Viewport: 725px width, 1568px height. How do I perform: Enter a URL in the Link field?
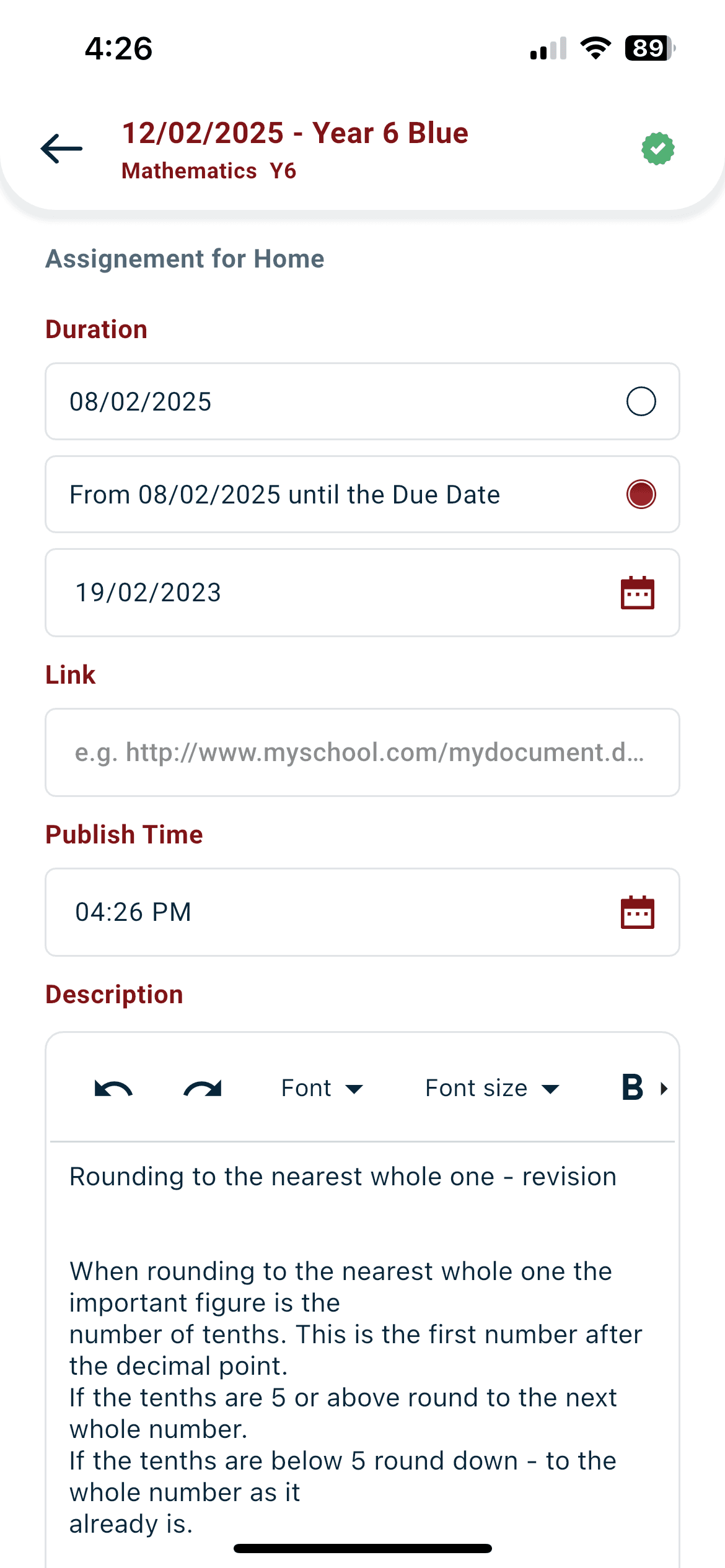point(362,752)
